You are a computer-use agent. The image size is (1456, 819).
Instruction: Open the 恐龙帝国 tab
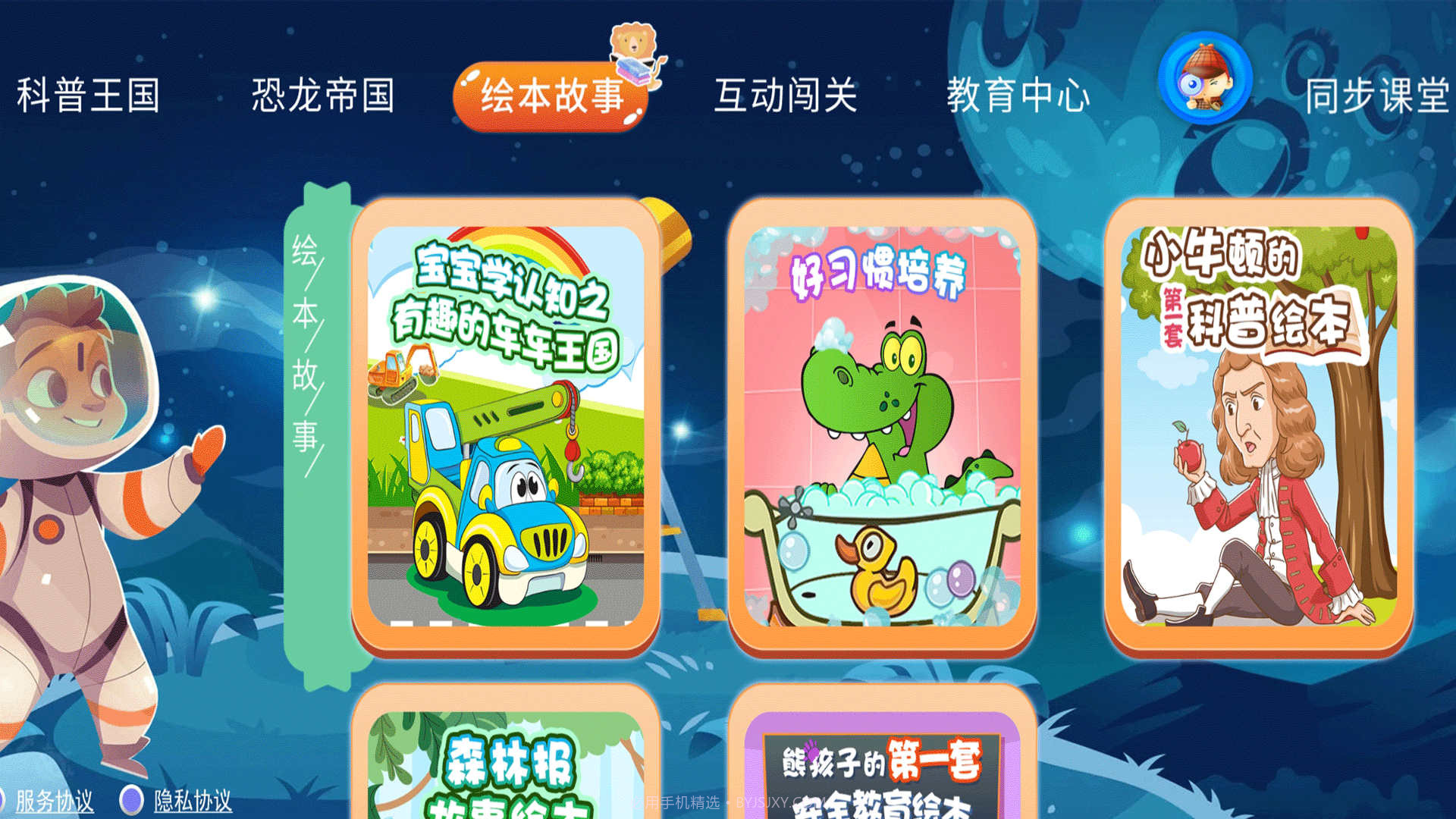pyautogui.click(x=323, y=96)
